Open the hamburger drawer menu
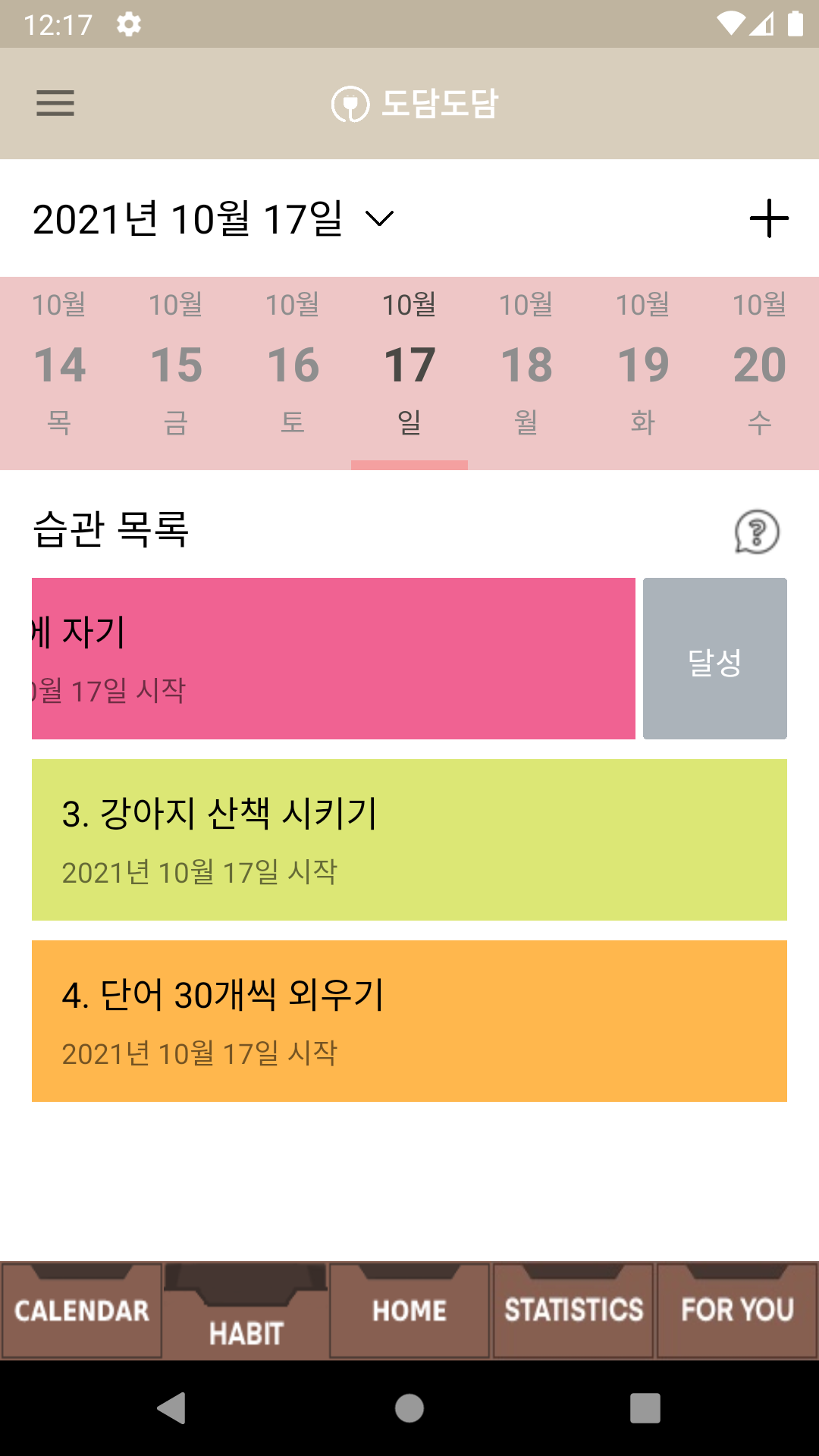819x1456 pixels. [x=55, y=103]
